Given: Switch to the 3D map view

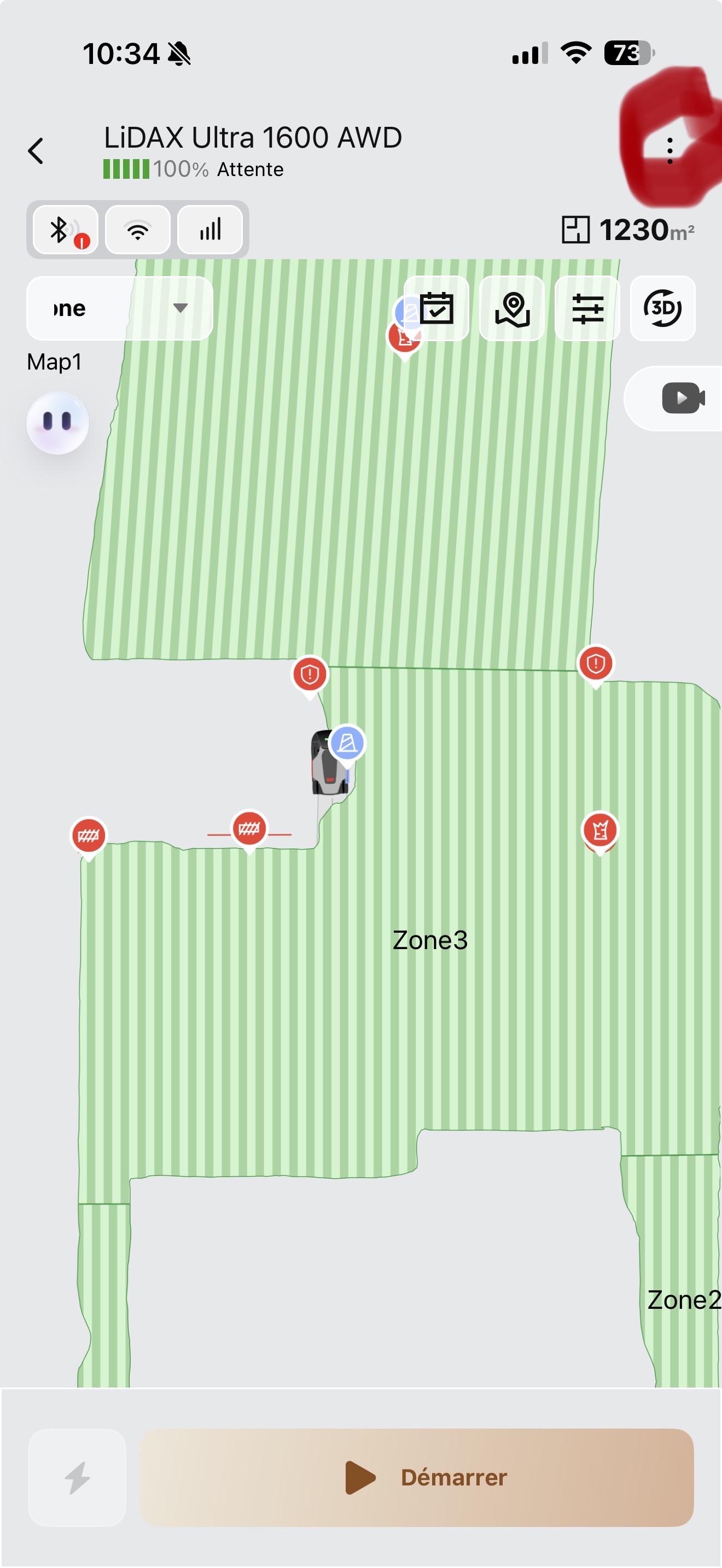Looking at the screenshot, I should (x=663, y=308).
